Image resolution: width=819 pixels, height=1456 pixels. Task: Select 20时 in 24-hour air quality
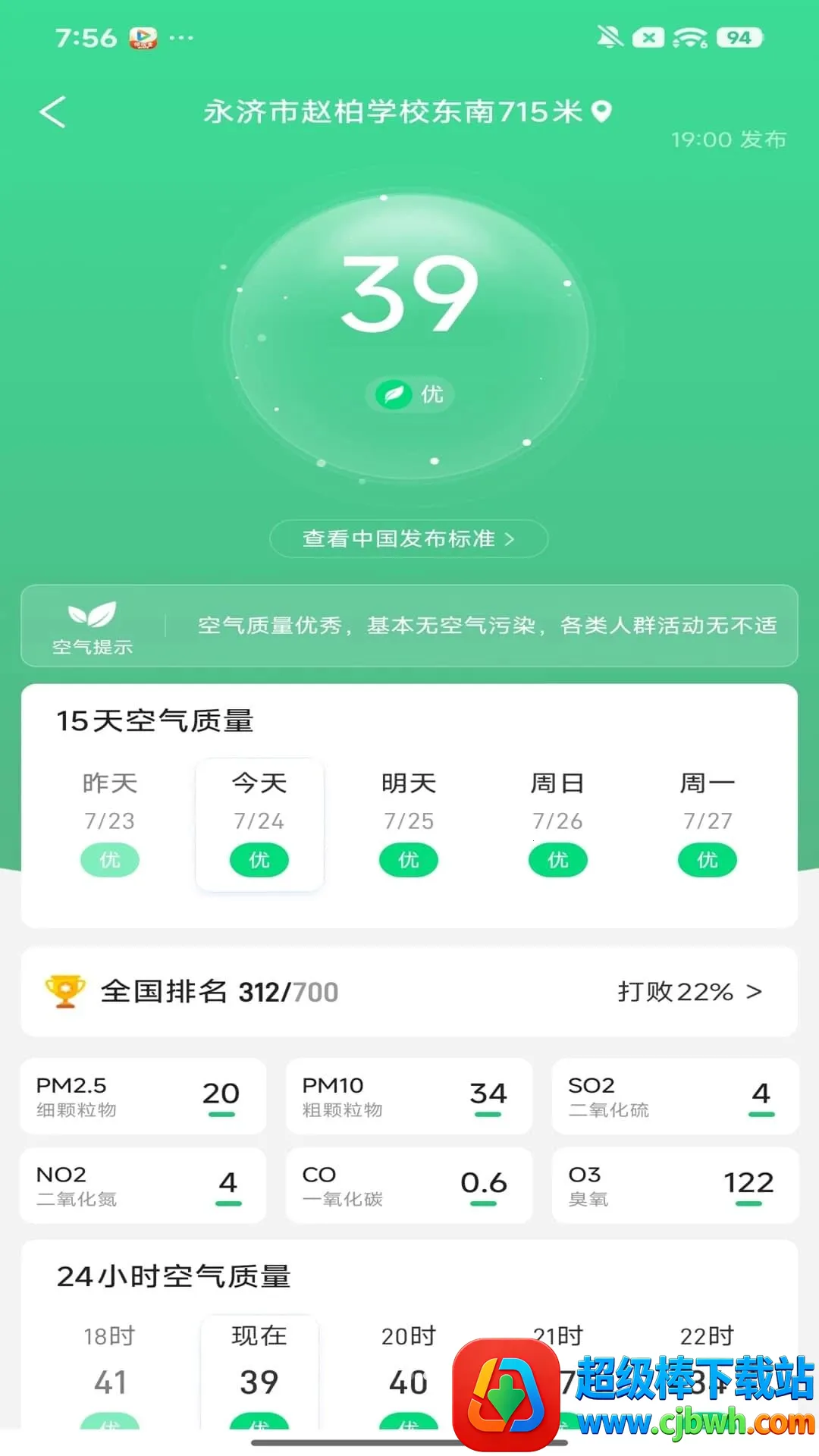[409, 1373]
